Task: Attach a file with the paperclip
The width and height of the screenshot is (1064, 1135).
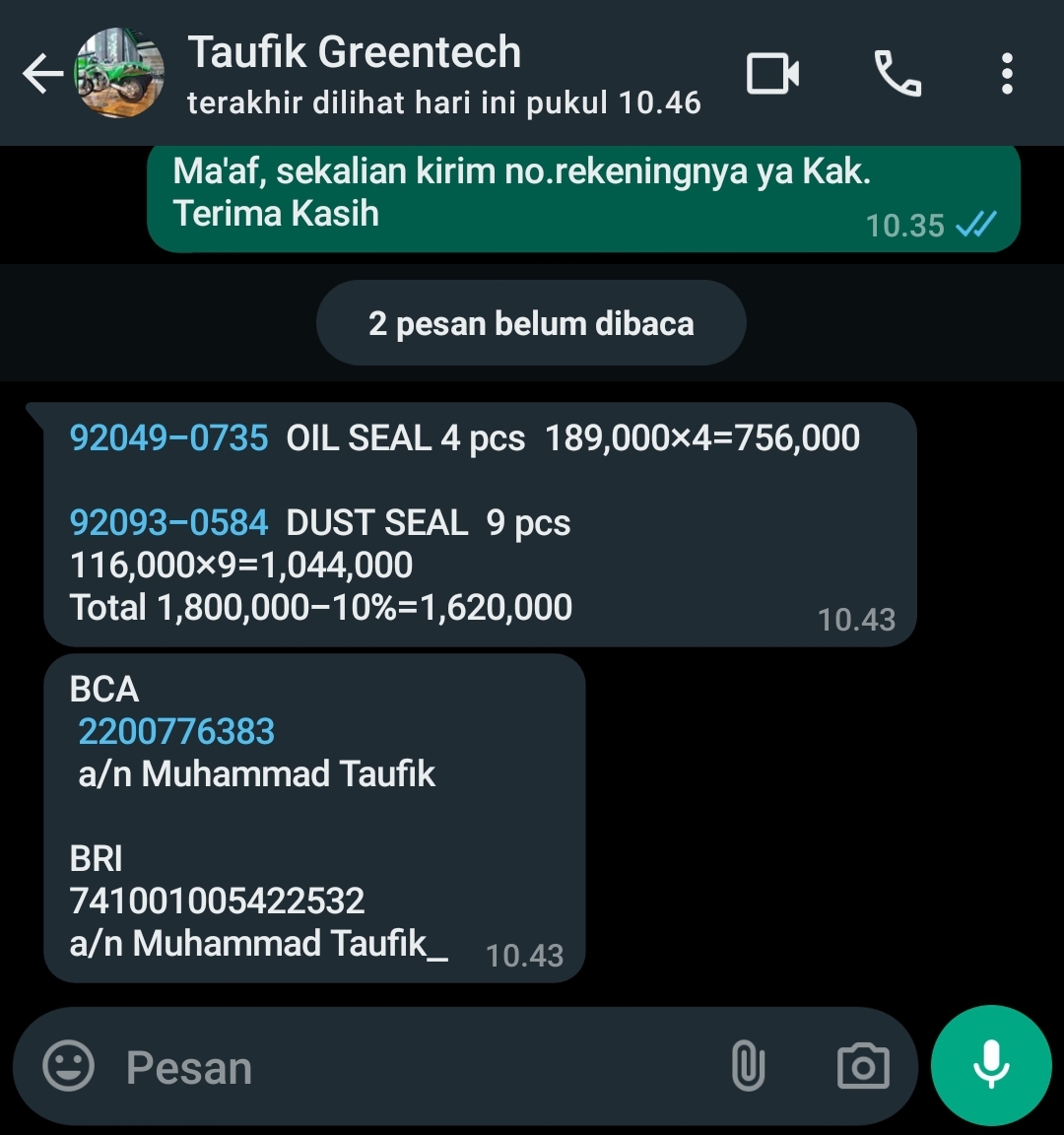Action: click(748, 1066)
